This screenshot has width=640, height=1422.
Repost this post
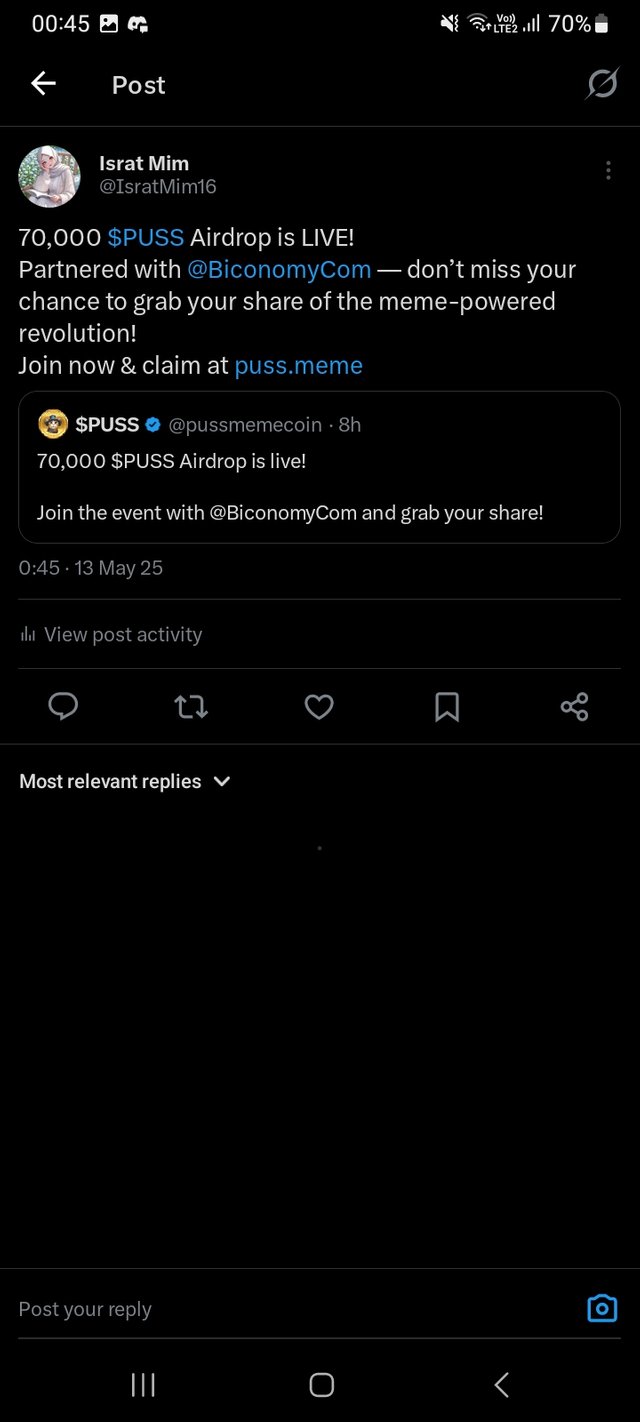[191, 707]
